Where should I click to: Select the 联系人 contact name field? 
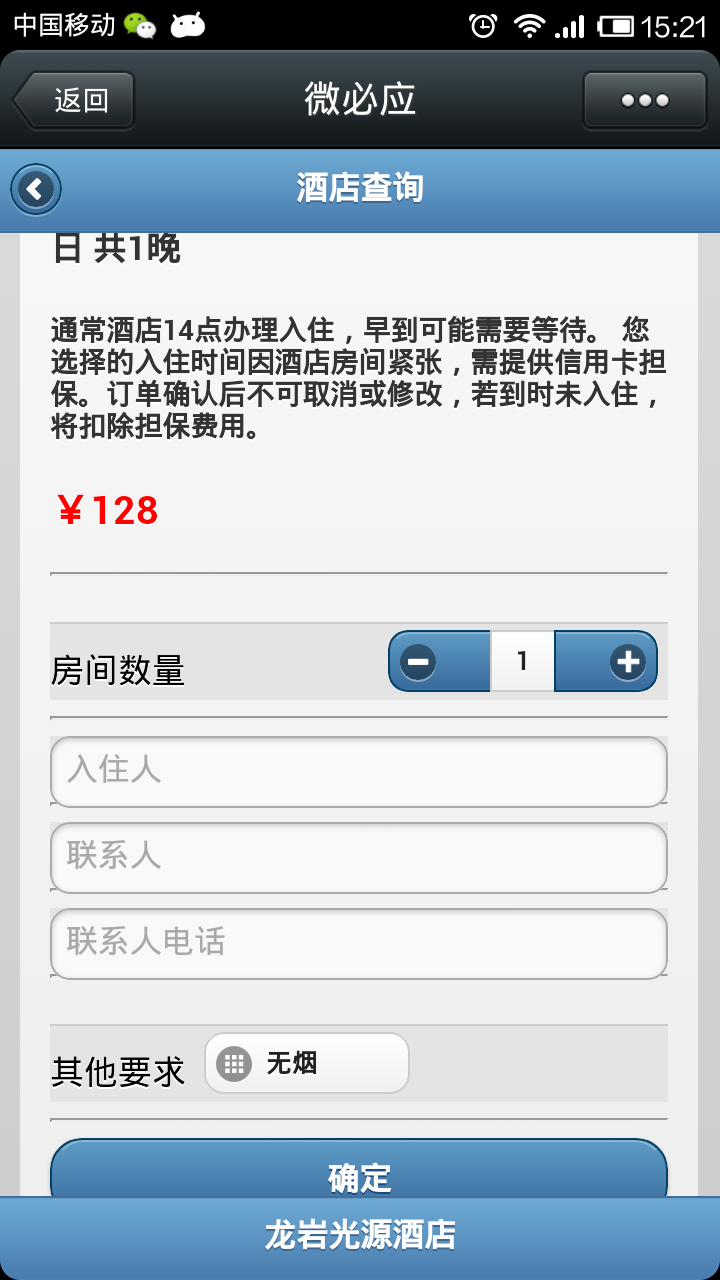tap(358, 857)
